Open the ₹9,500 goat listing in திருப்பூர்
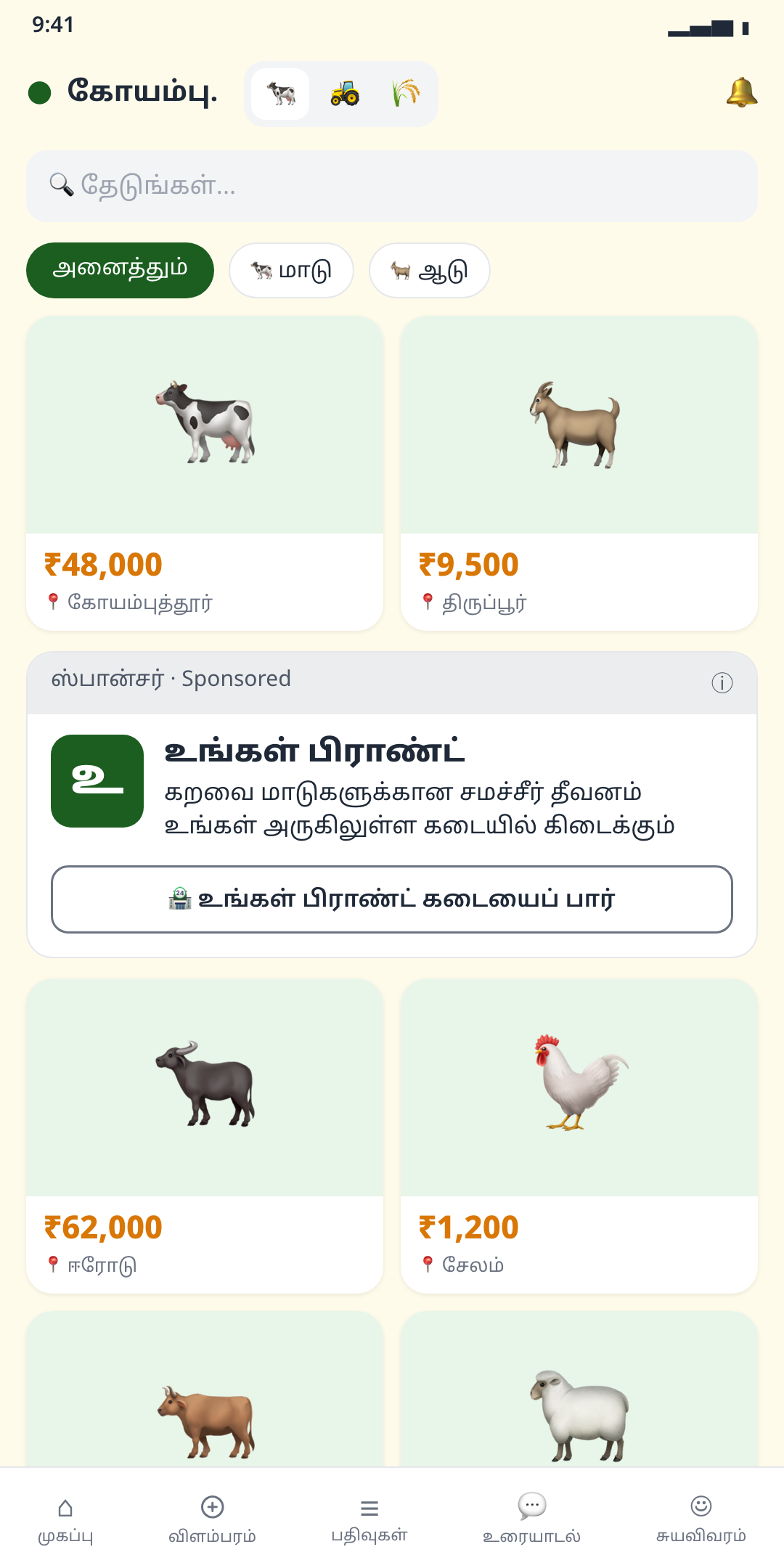The width and height of the screenshot is (784, 1568). [579, 473]
